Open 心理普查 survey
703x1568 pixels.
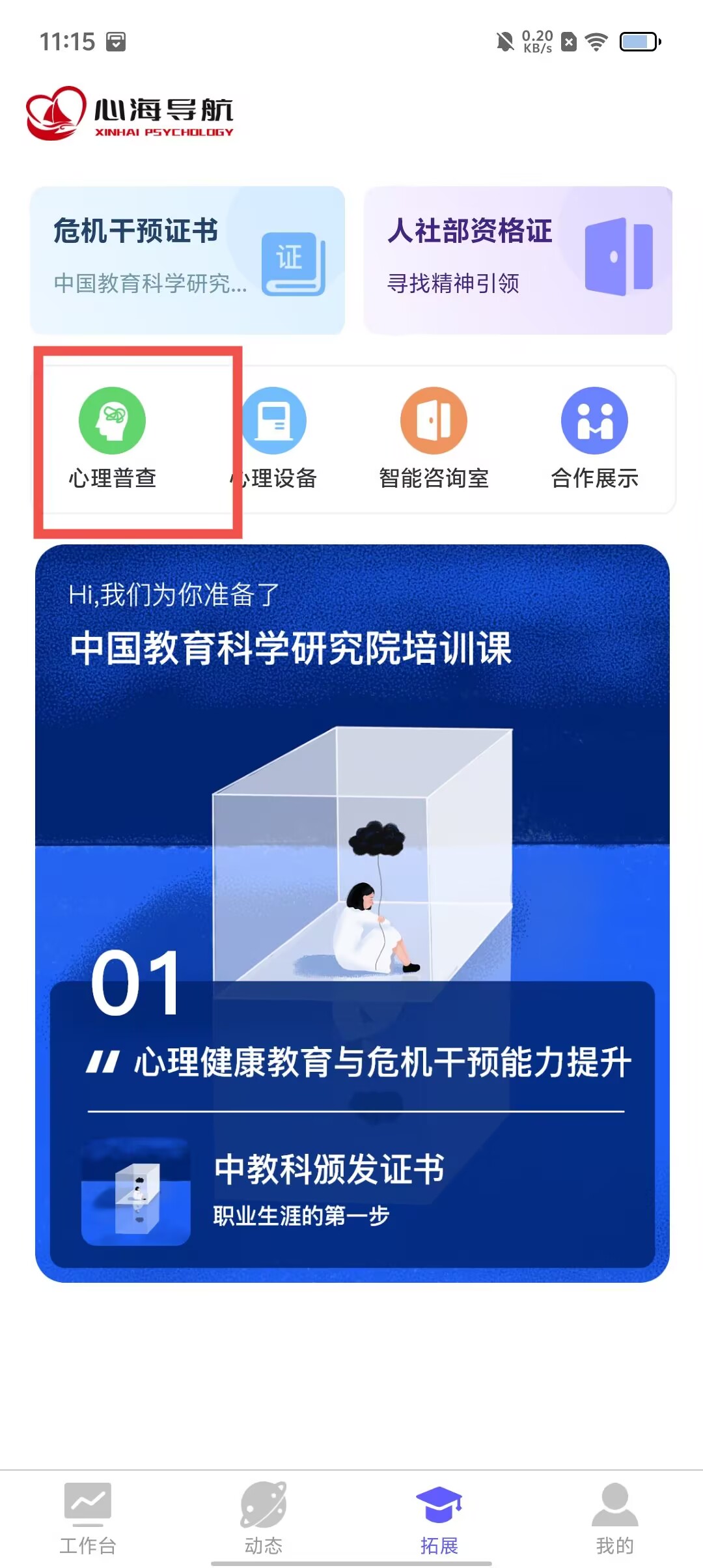tap(113, 438)
